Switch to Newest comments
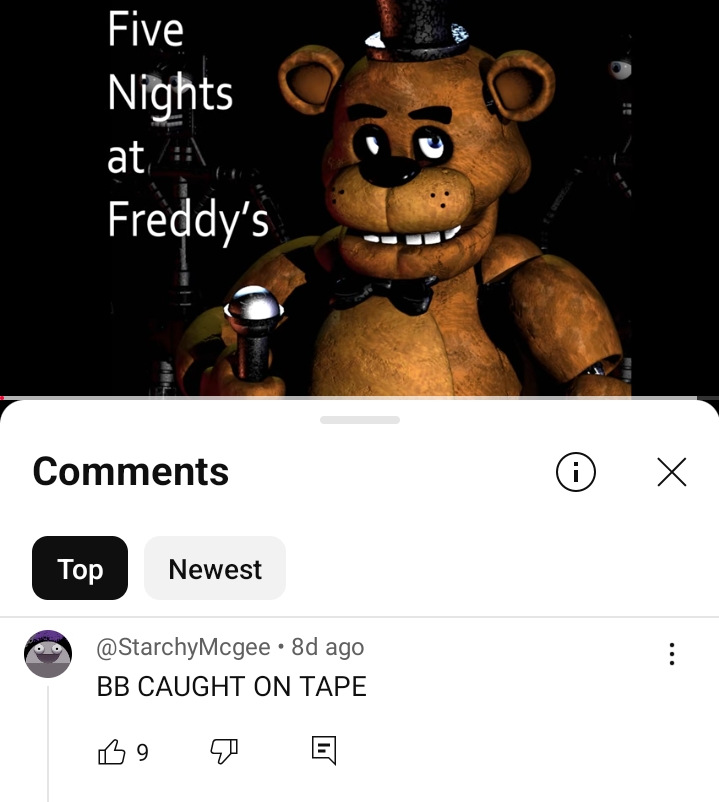Screen dimensions: 719x802 (215, 568)
